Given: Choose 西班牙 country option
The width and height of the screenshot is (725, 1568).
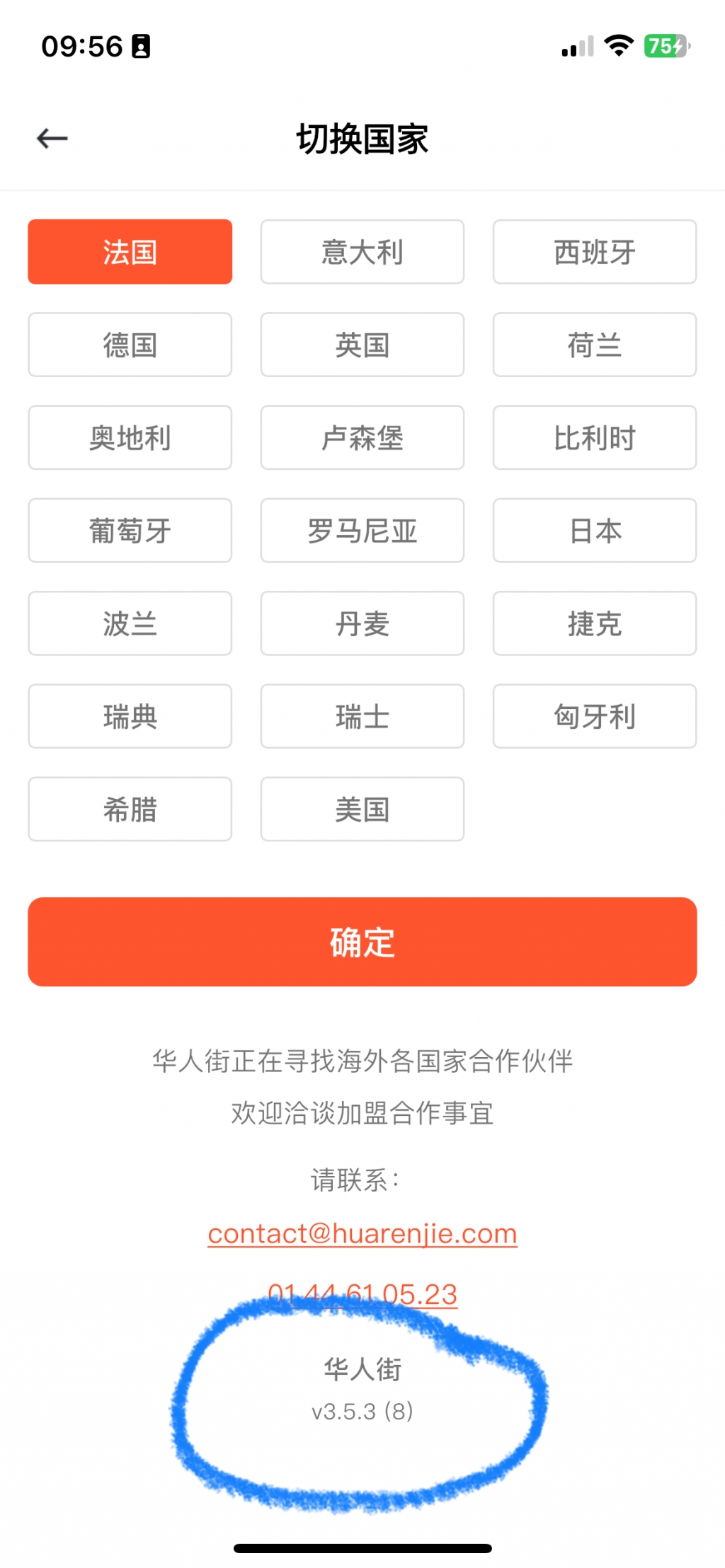Looking at the screenshot, I should (594, 252).
